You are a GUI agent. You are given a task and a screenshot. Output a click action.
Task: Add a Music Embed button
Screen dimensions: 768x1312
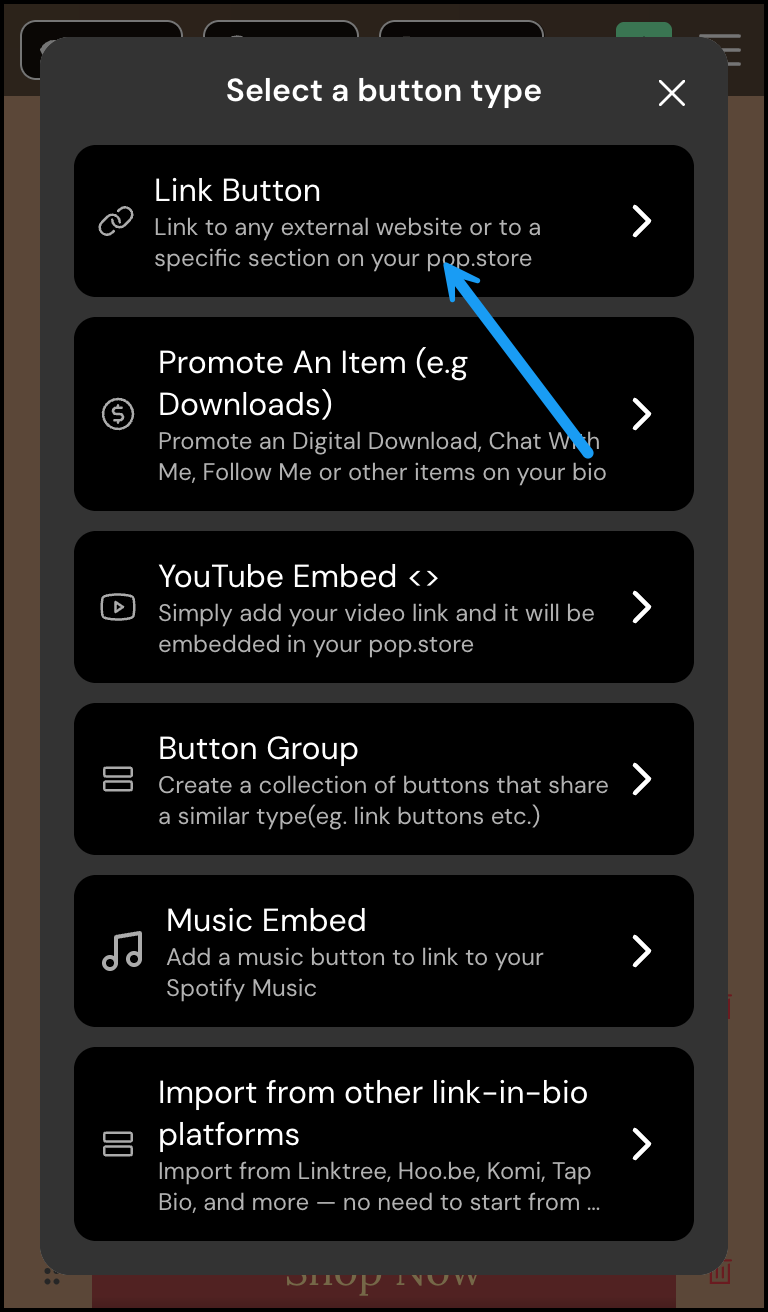pos(384,951)
